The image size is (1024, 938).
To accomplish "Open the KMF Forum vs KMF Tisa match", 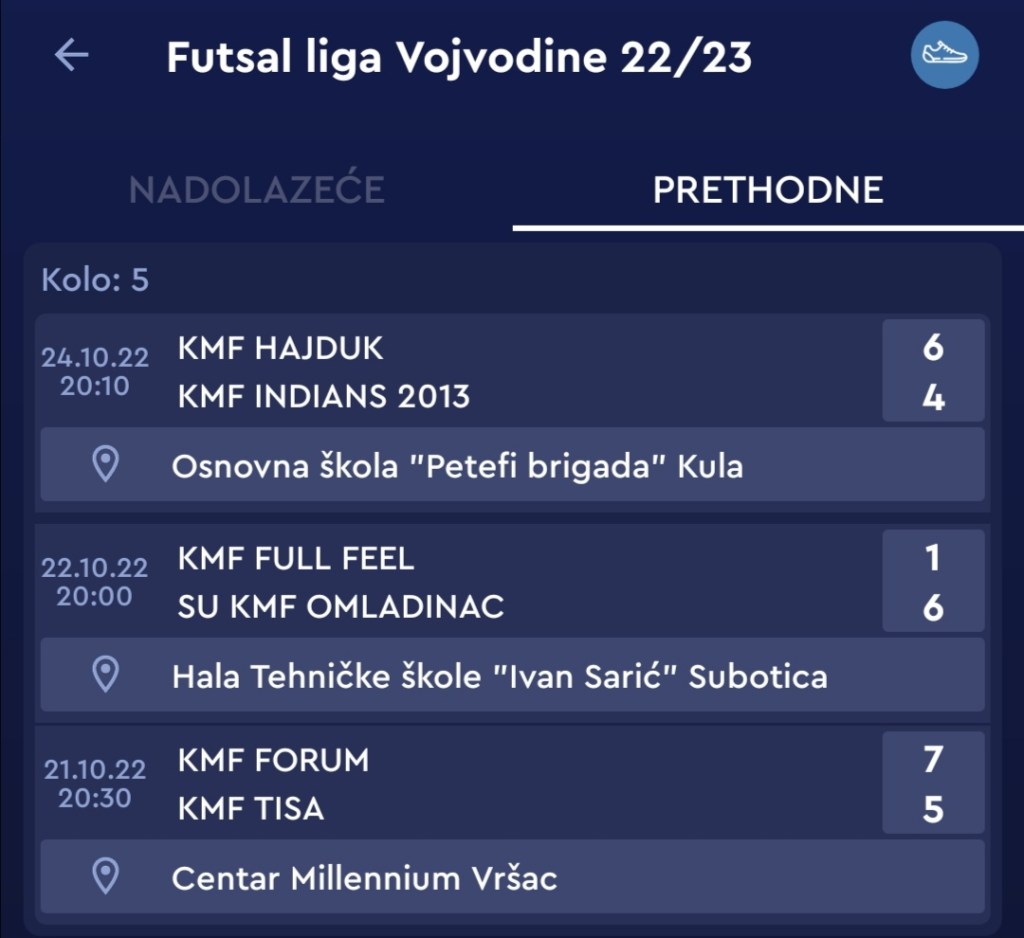I will (510, 784).
